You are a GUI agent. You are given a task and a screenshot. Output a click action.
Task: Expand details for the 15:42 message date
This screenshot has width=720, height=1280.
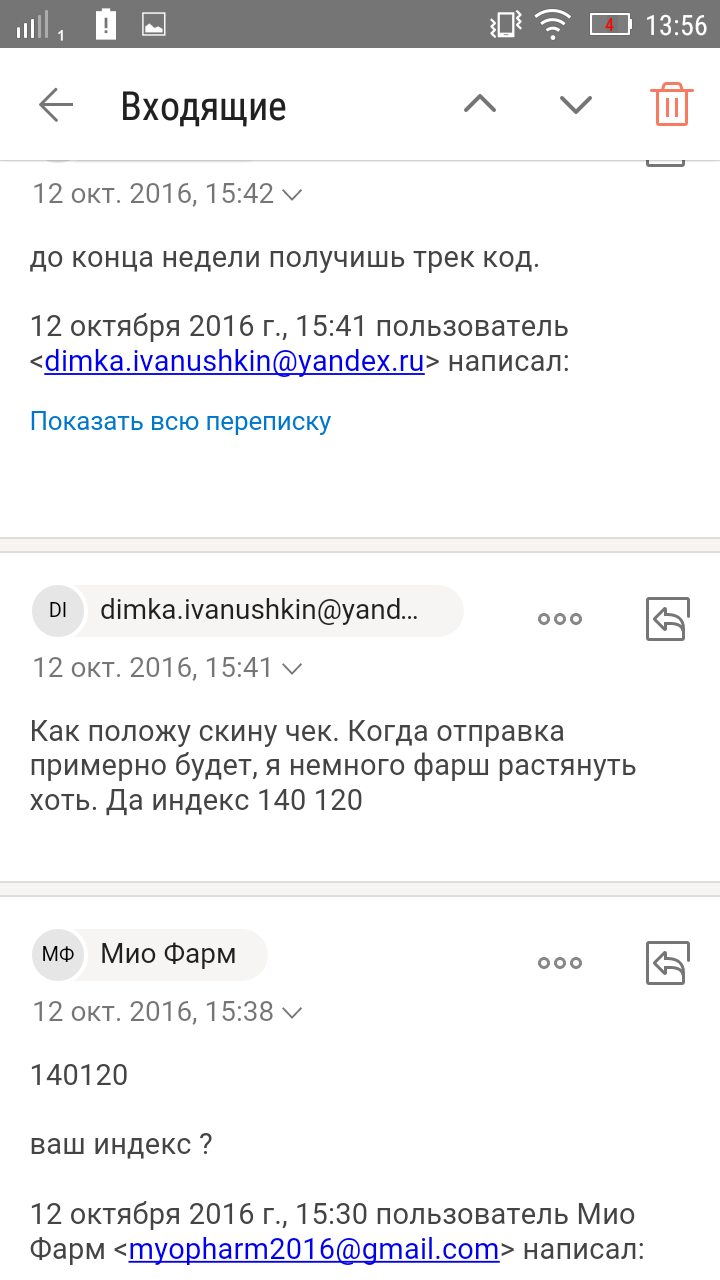pos(167,193)
